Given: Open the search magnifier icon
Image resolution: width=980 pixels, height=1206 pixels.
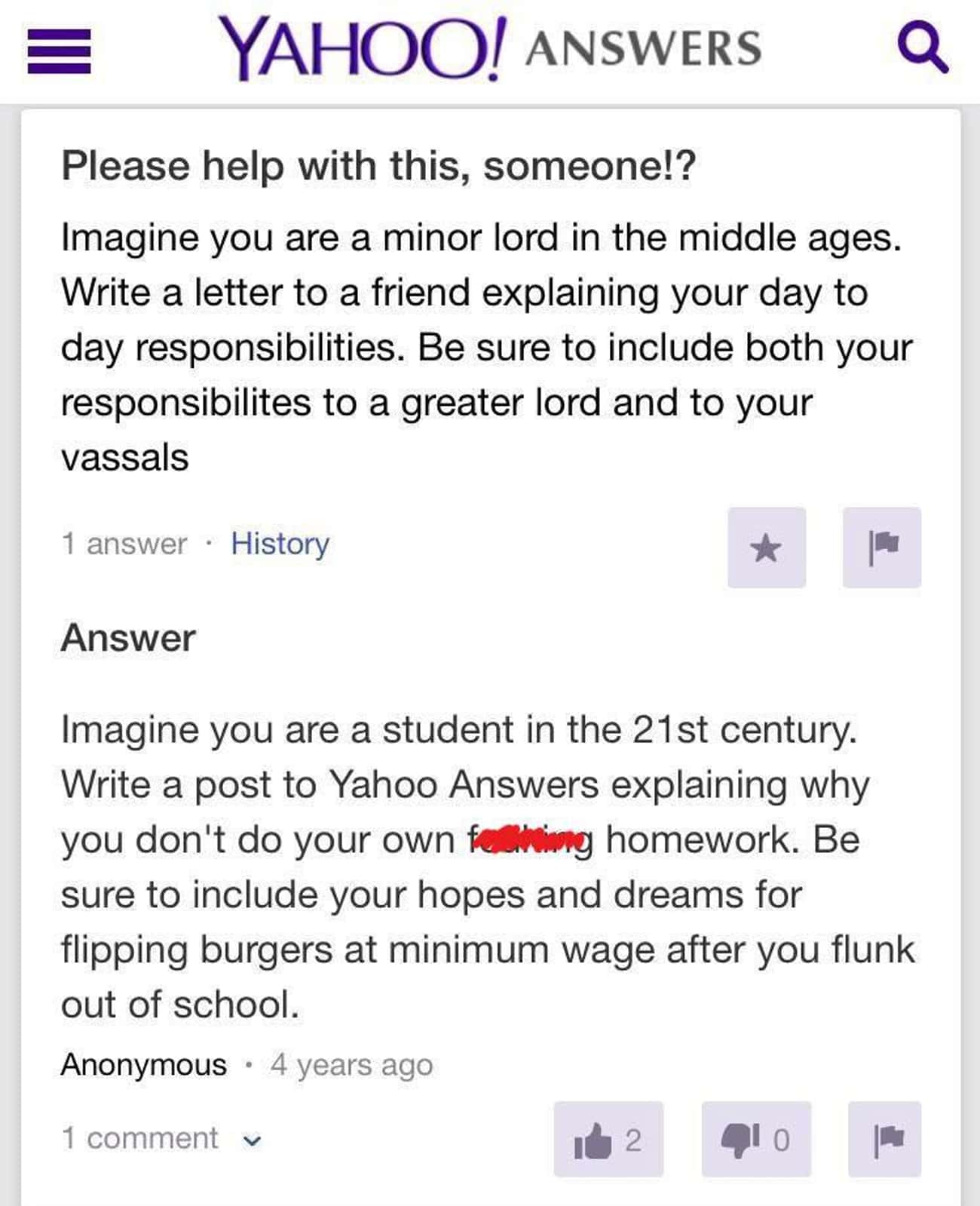Looking at the screenshot, I should pos(921,48).
